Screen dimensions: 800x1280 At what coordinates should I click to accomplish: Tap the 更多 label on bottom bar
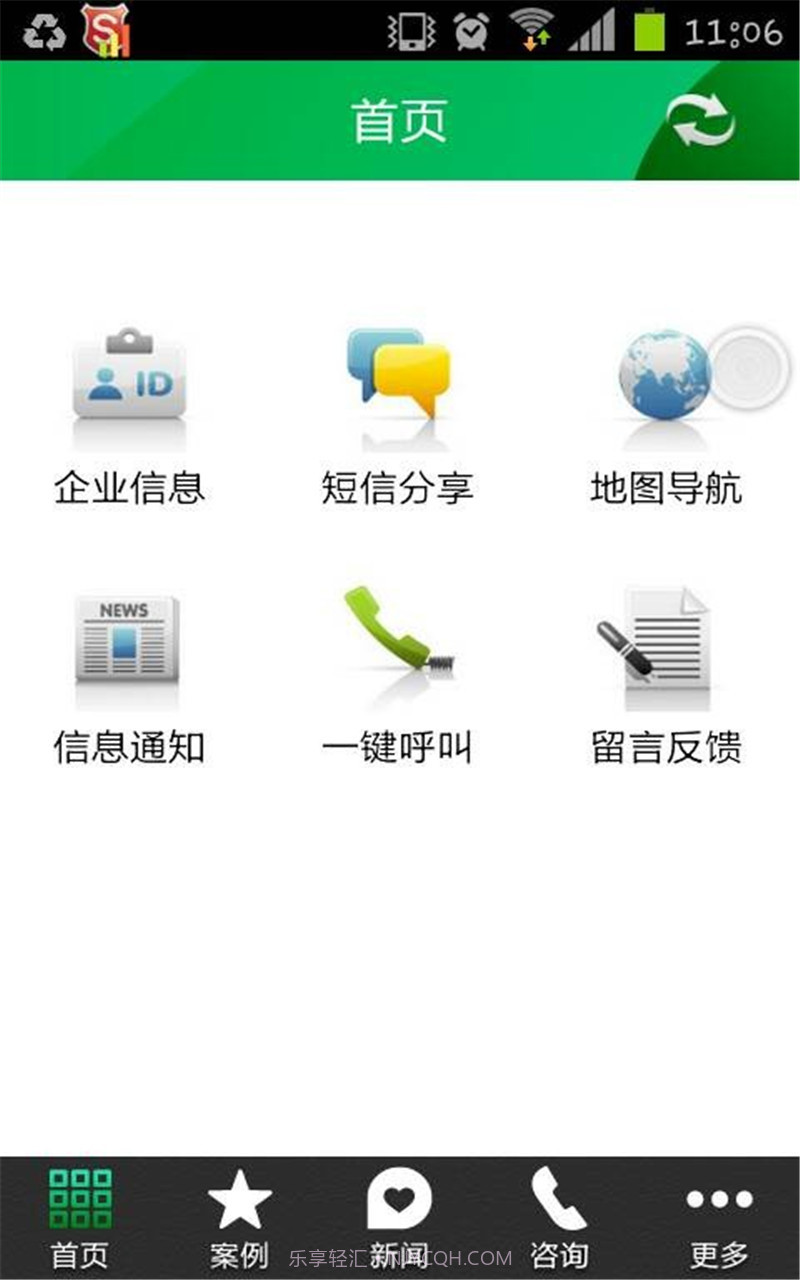tap(716, 1251)
